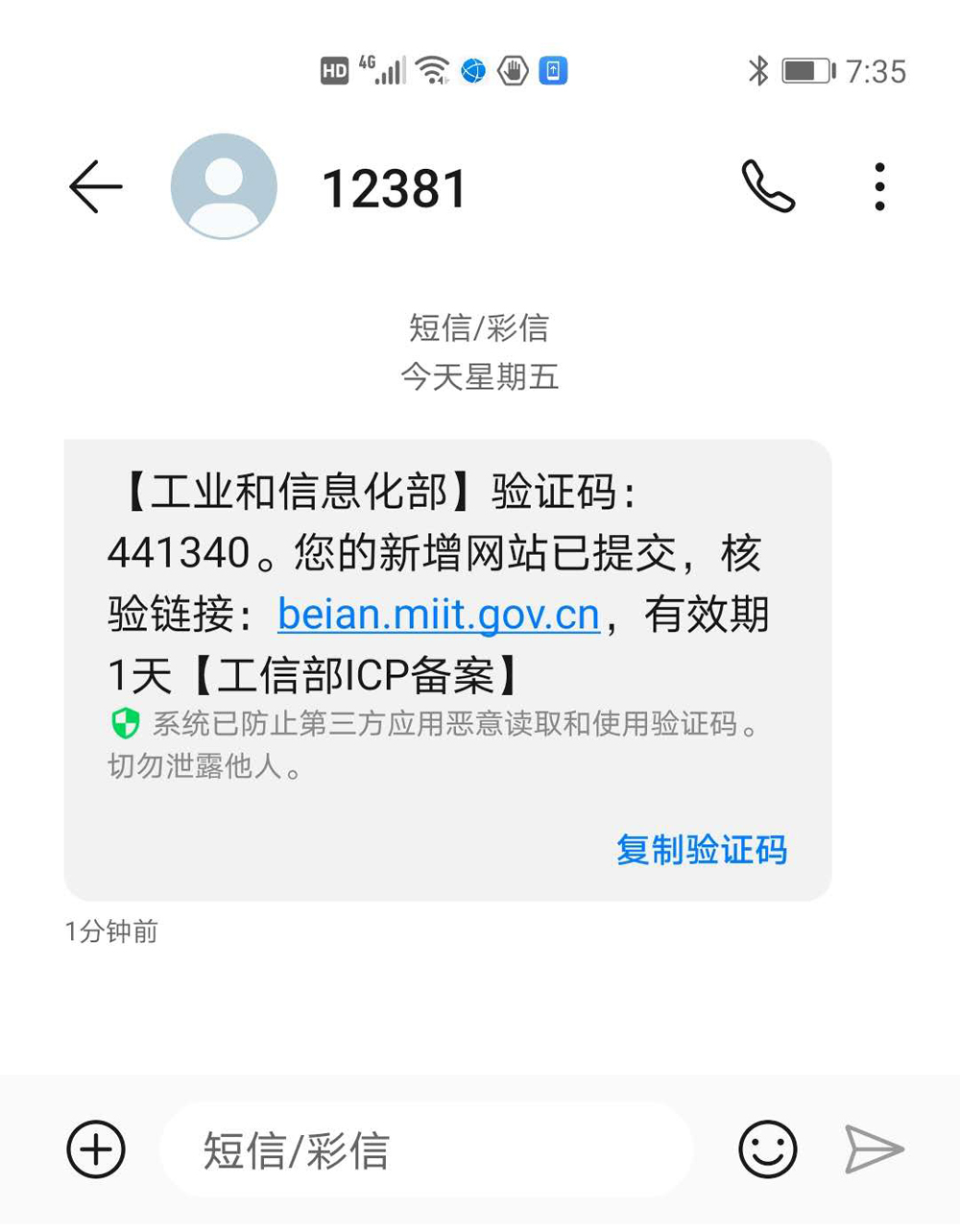Send the message with the arrow icon
960x1232 pixels.
874,1149
